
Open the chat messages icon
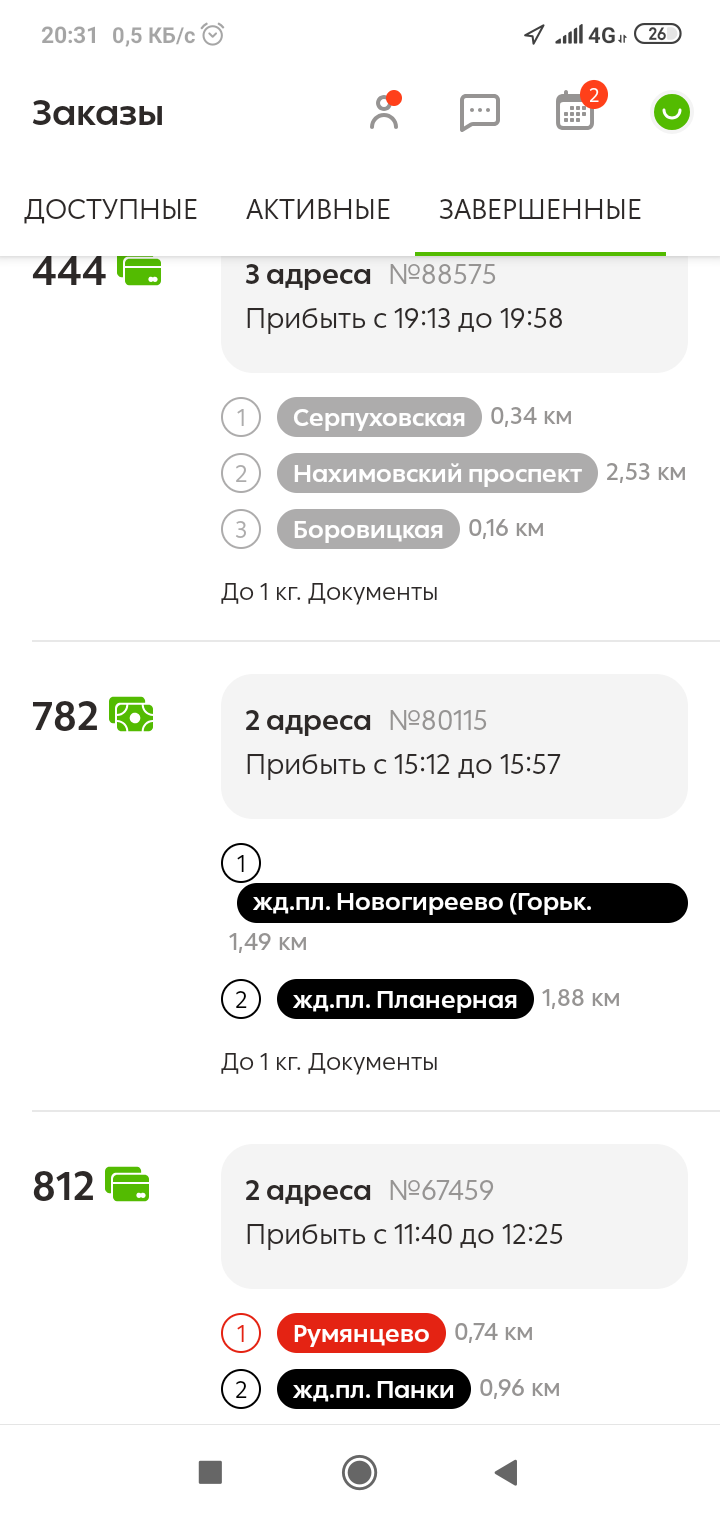pos(479,113)
